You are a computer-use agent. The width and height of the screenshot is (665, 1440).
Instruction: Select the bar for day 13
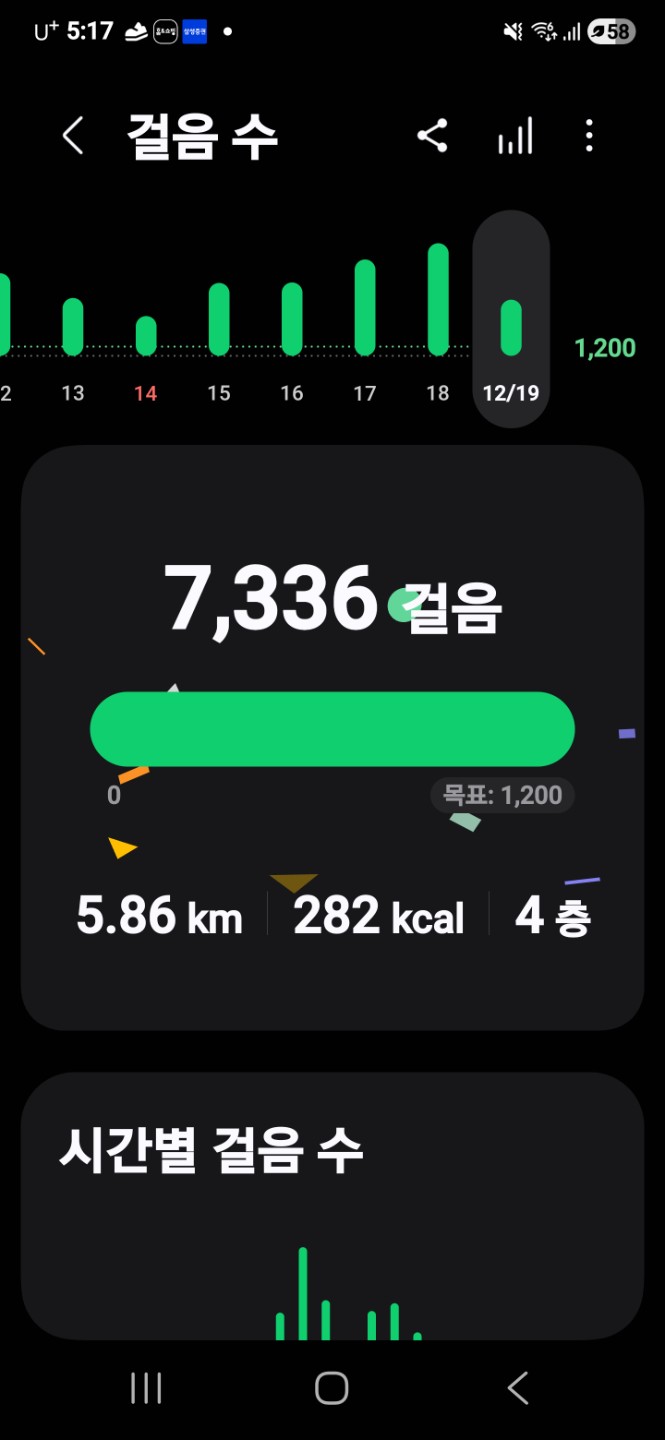coord(73,327)
